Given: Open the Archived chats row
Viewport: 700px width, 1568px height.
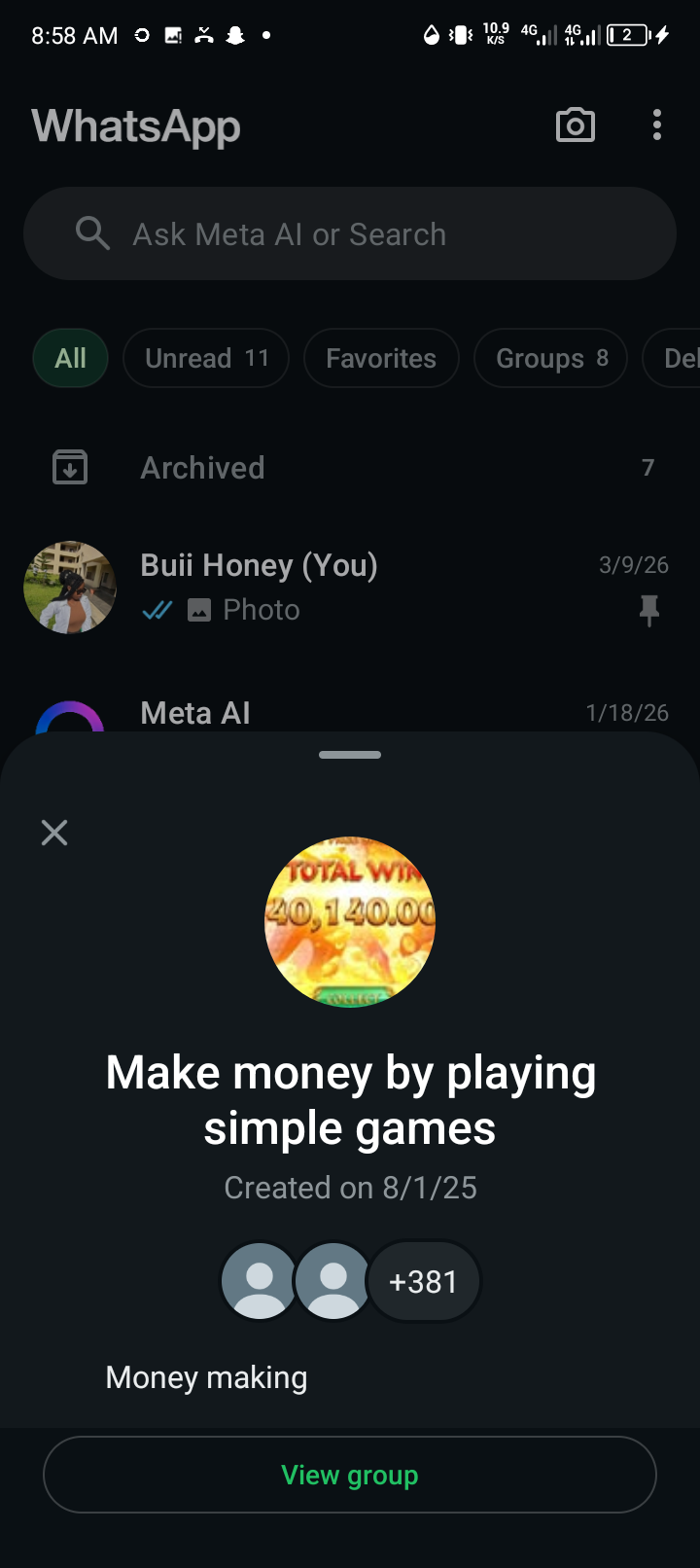Looking at the screenshot, I should 350,468.
